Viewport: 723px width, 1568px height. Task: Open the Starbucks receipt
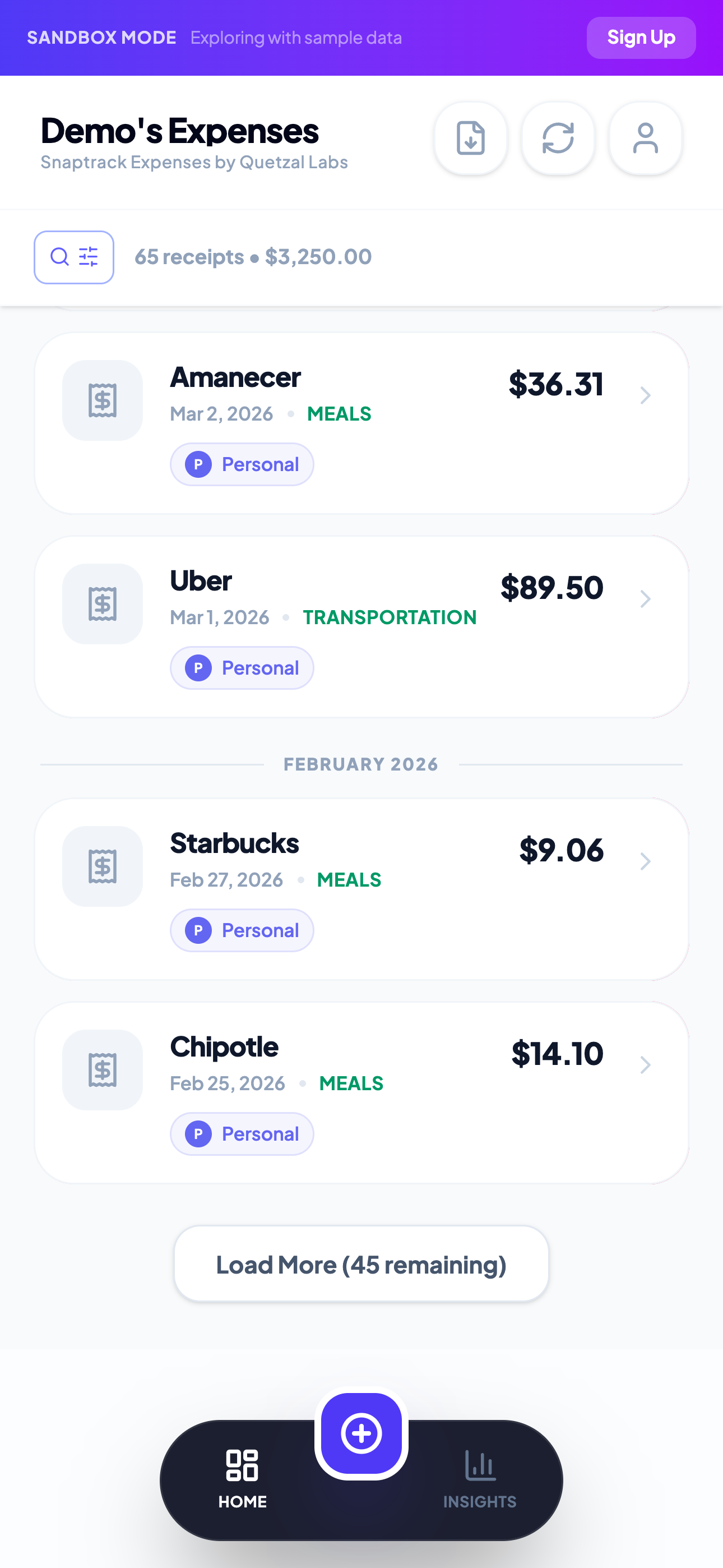point(361,889)
